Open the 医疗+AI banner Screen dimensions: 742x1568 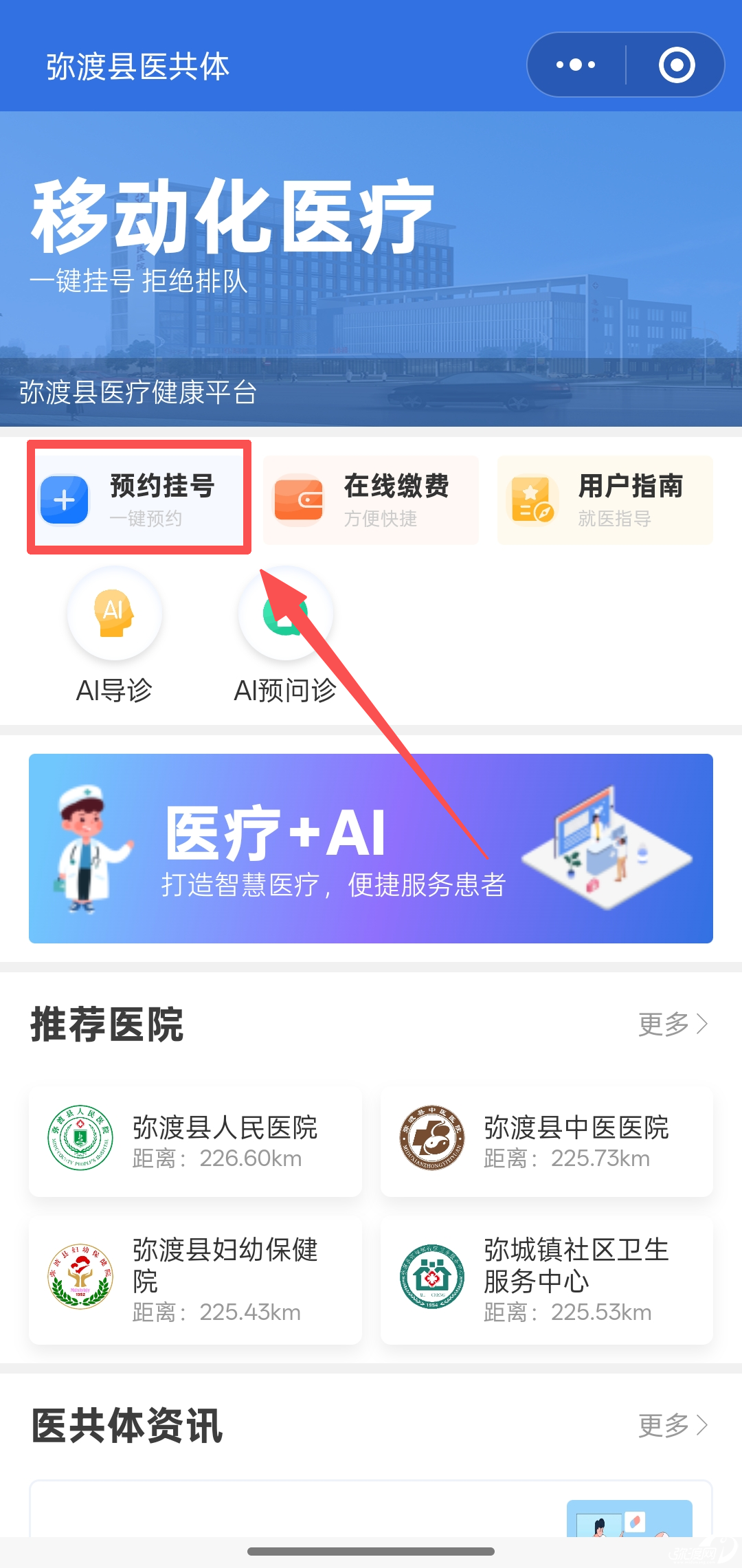click(371, 848)
